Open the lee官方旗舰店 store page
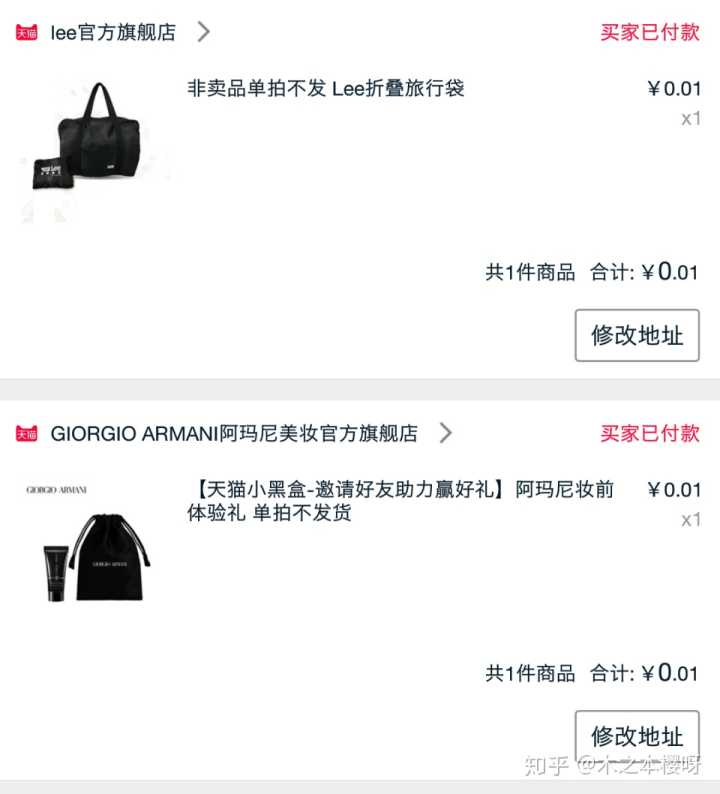 [x=112, y=32]
